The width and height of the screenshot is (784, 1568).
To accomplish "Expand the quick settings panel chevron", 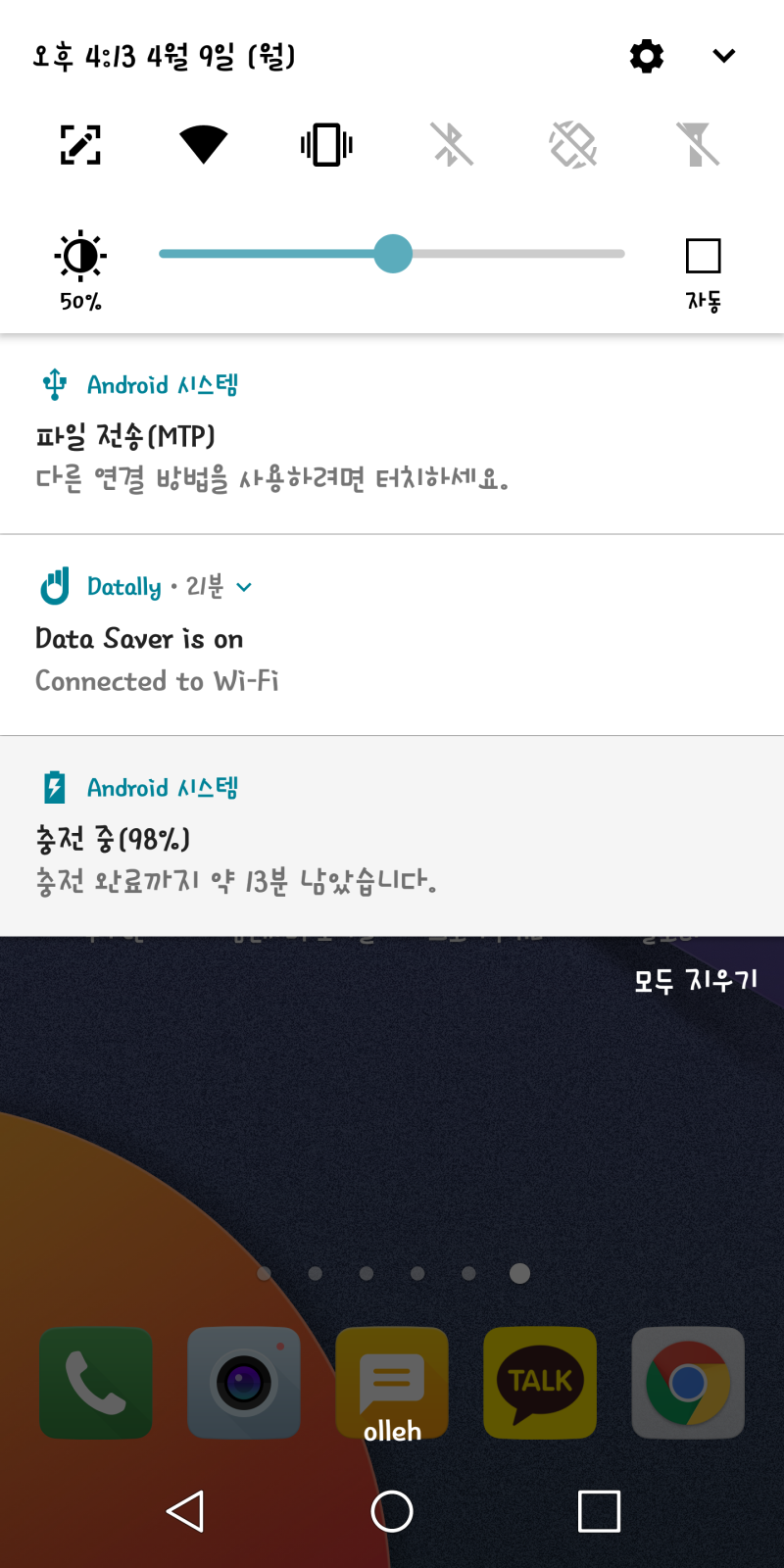I will click(x=724, y=56).
